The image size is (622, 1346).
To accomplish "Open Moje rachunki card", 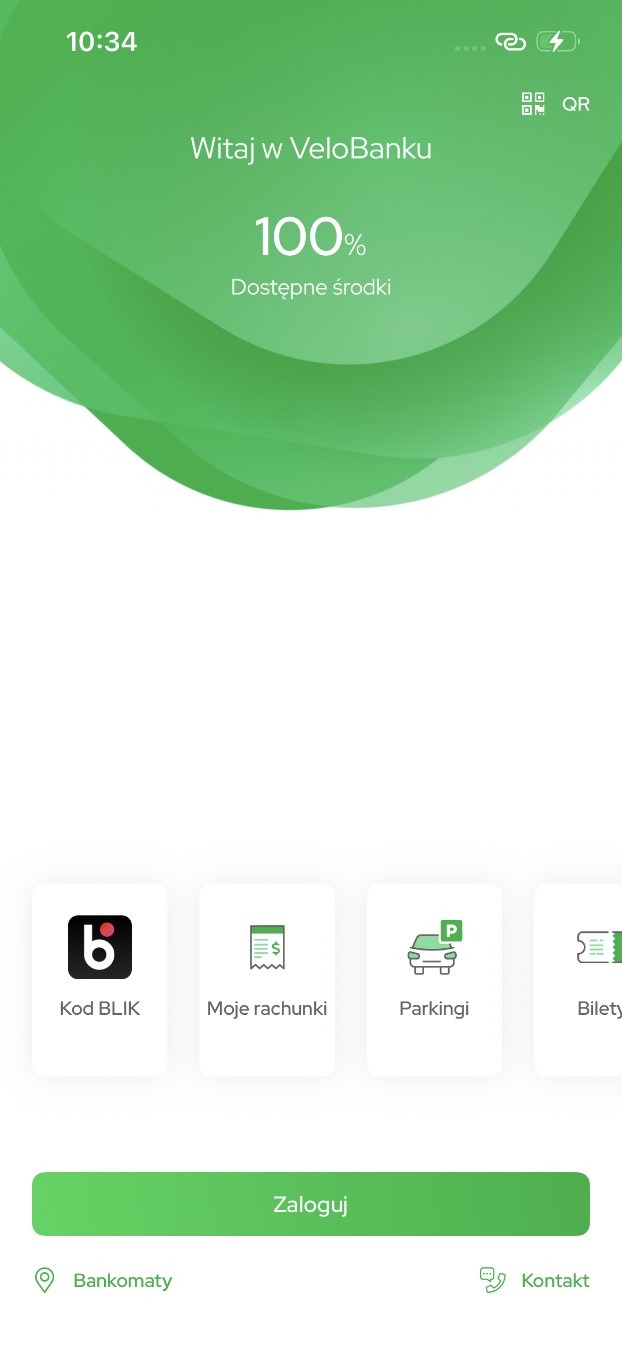I will click(267, 979).
